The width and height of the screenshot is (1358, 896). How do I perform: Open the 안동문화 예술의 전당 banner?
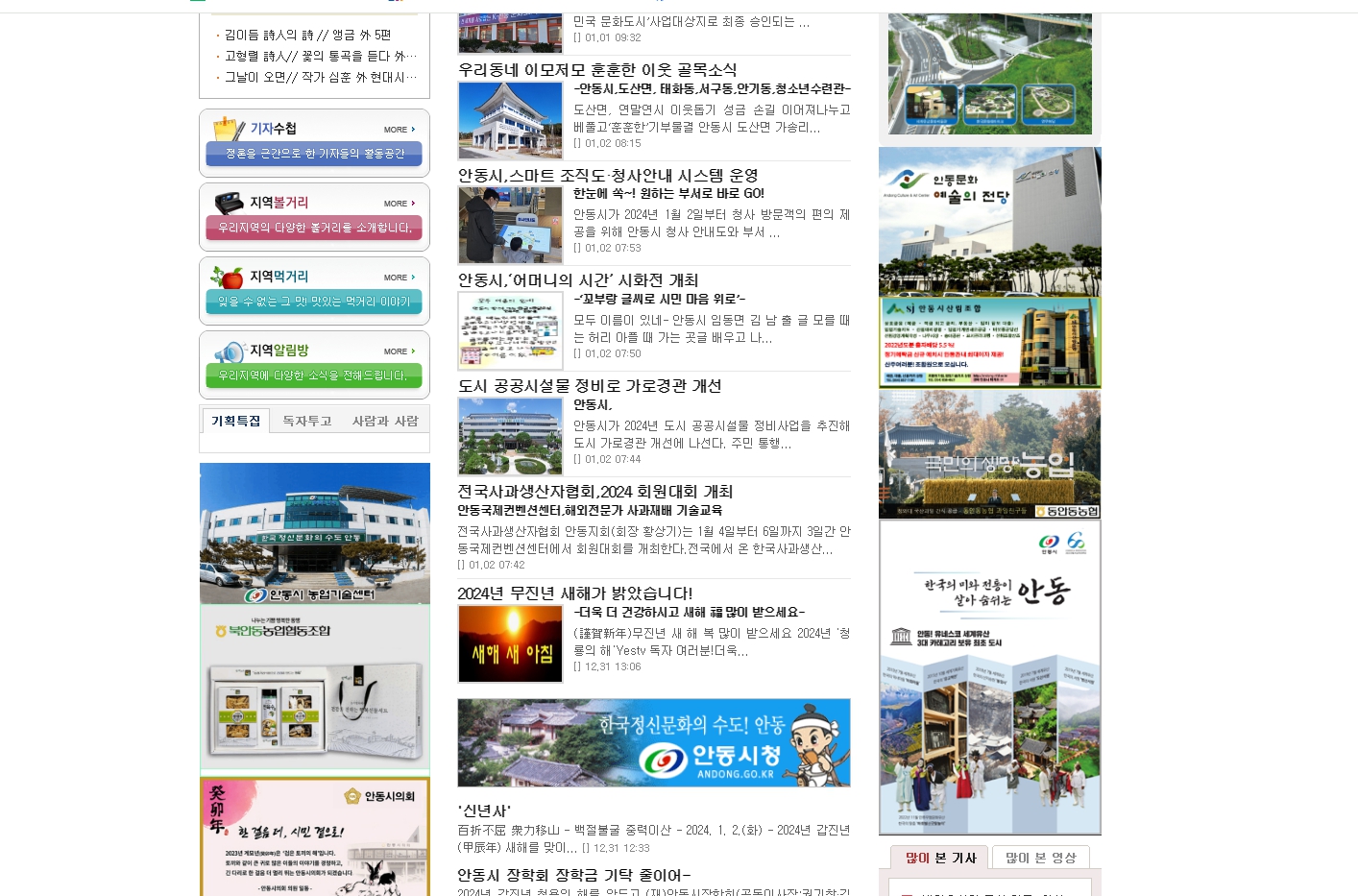[989, 221]
